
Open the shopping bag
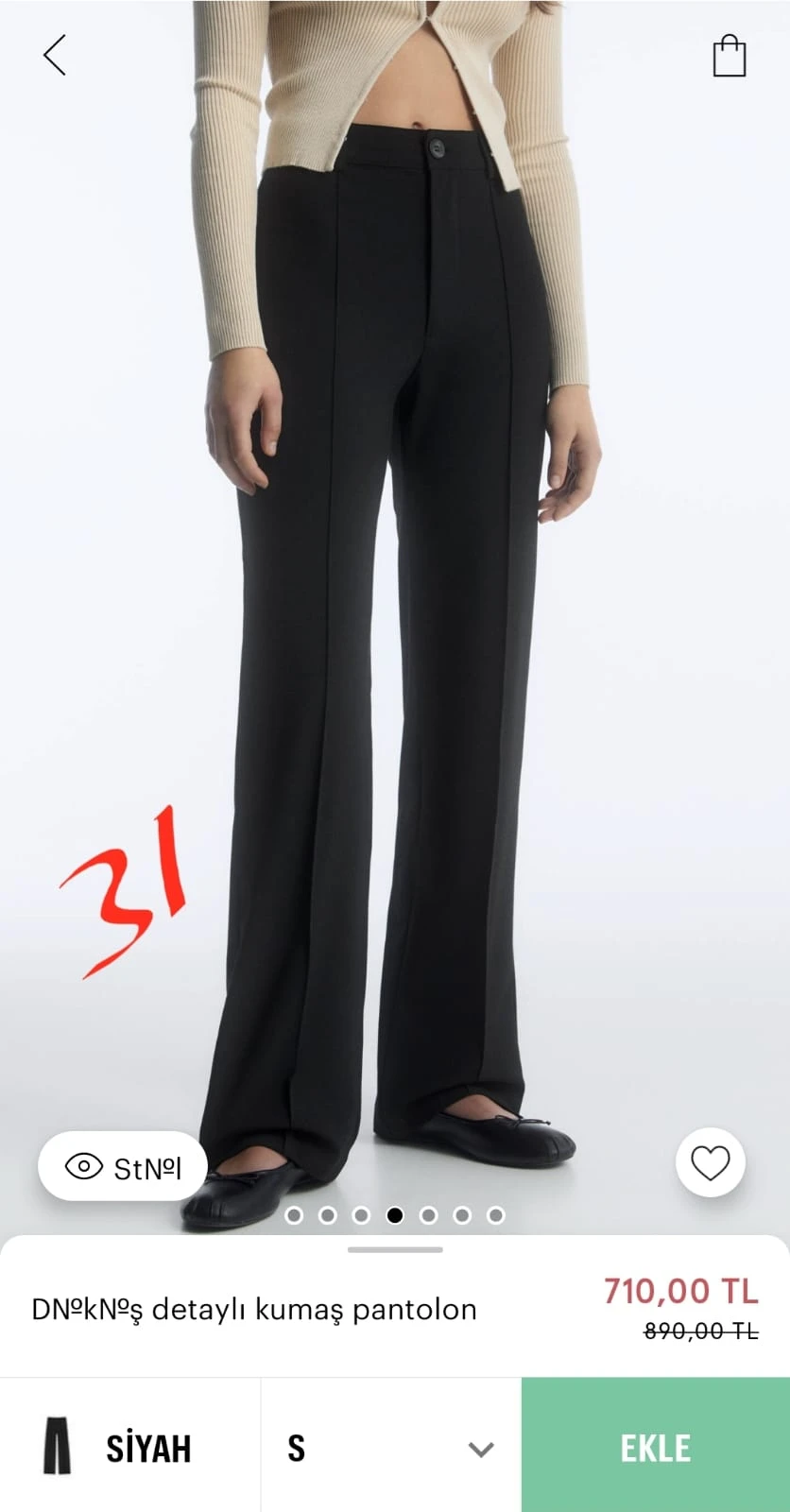click(729, 56)
